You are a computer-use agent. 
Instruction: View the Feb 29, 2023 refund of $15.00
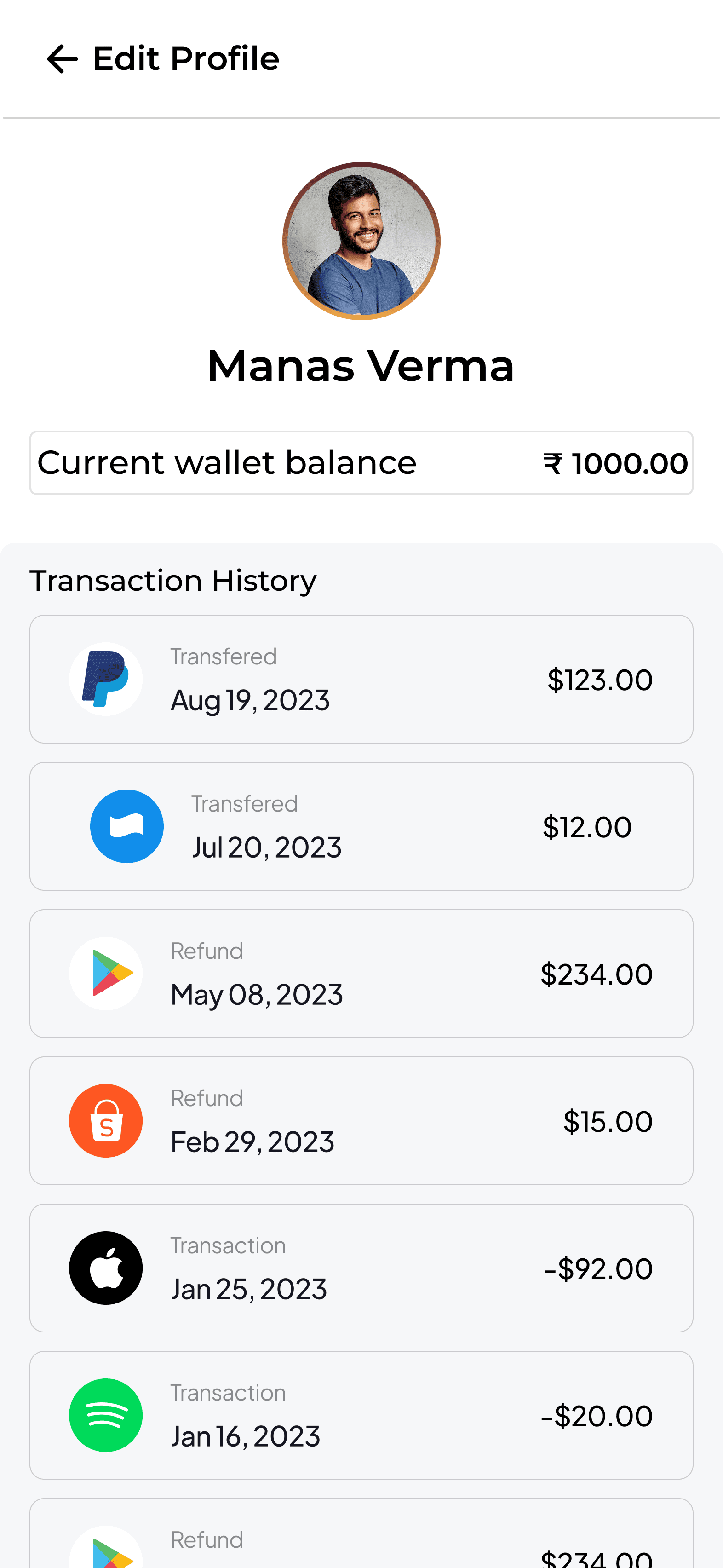(361, 1121)
